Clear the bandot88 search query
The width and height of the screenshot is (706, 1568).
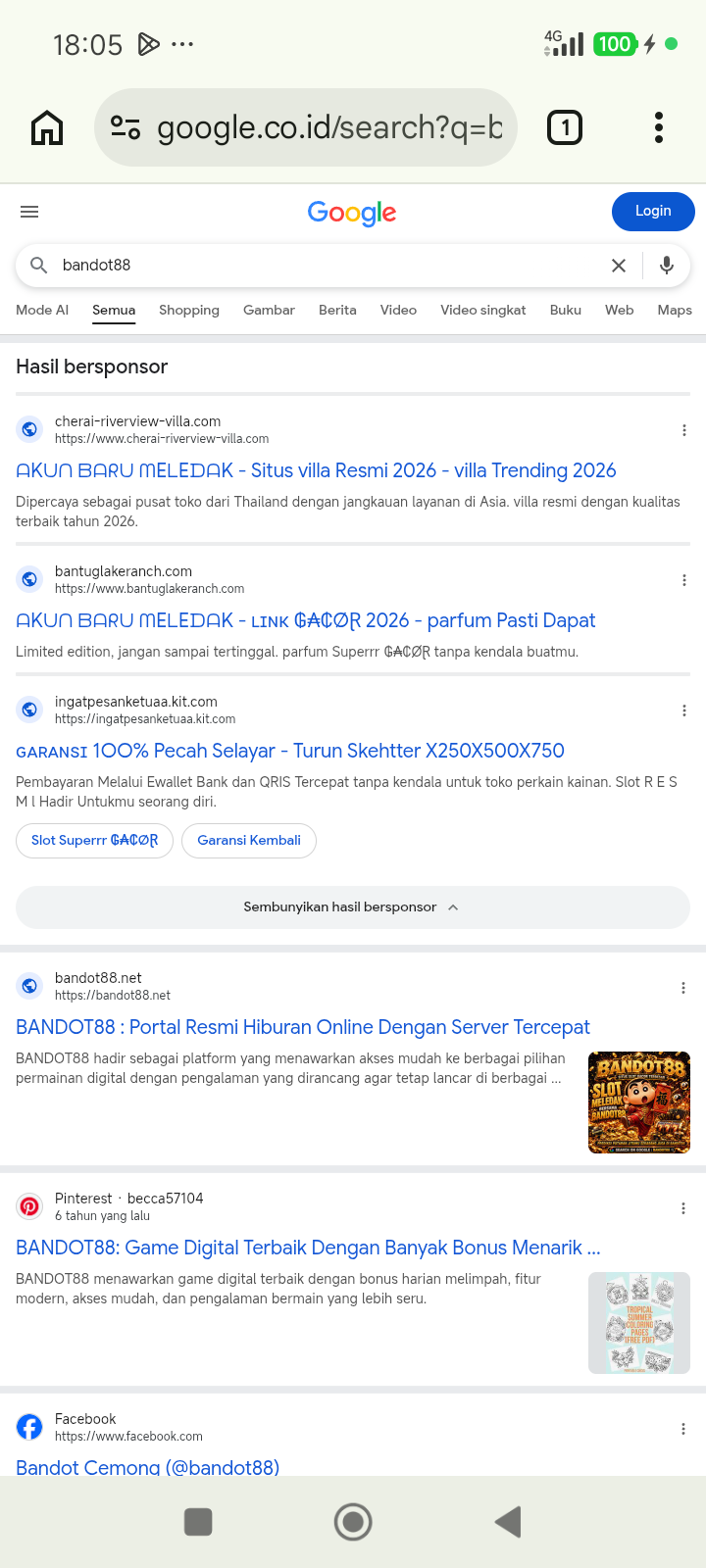(619, 266)
